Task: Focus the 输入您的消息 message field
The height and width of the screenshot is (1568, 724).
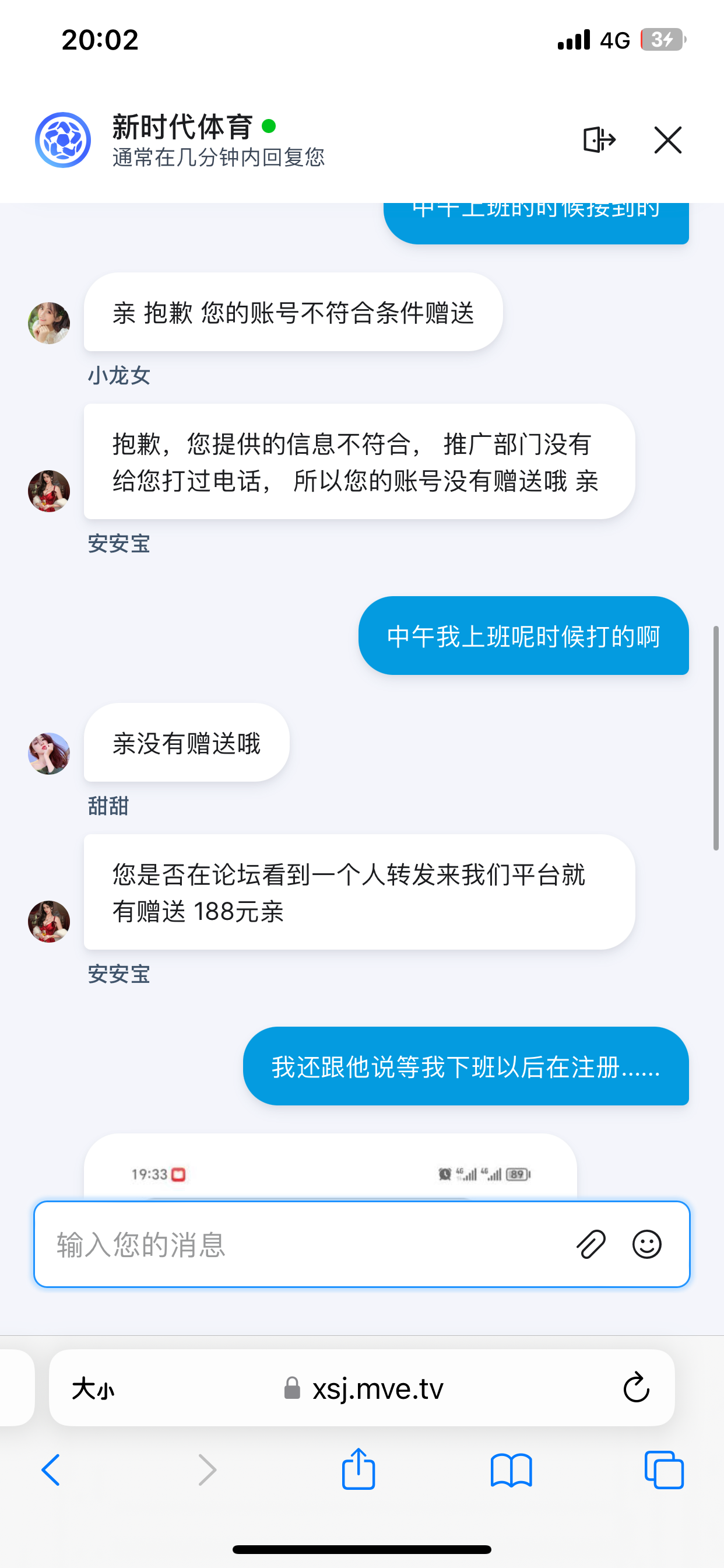Action: point(304,1244)
